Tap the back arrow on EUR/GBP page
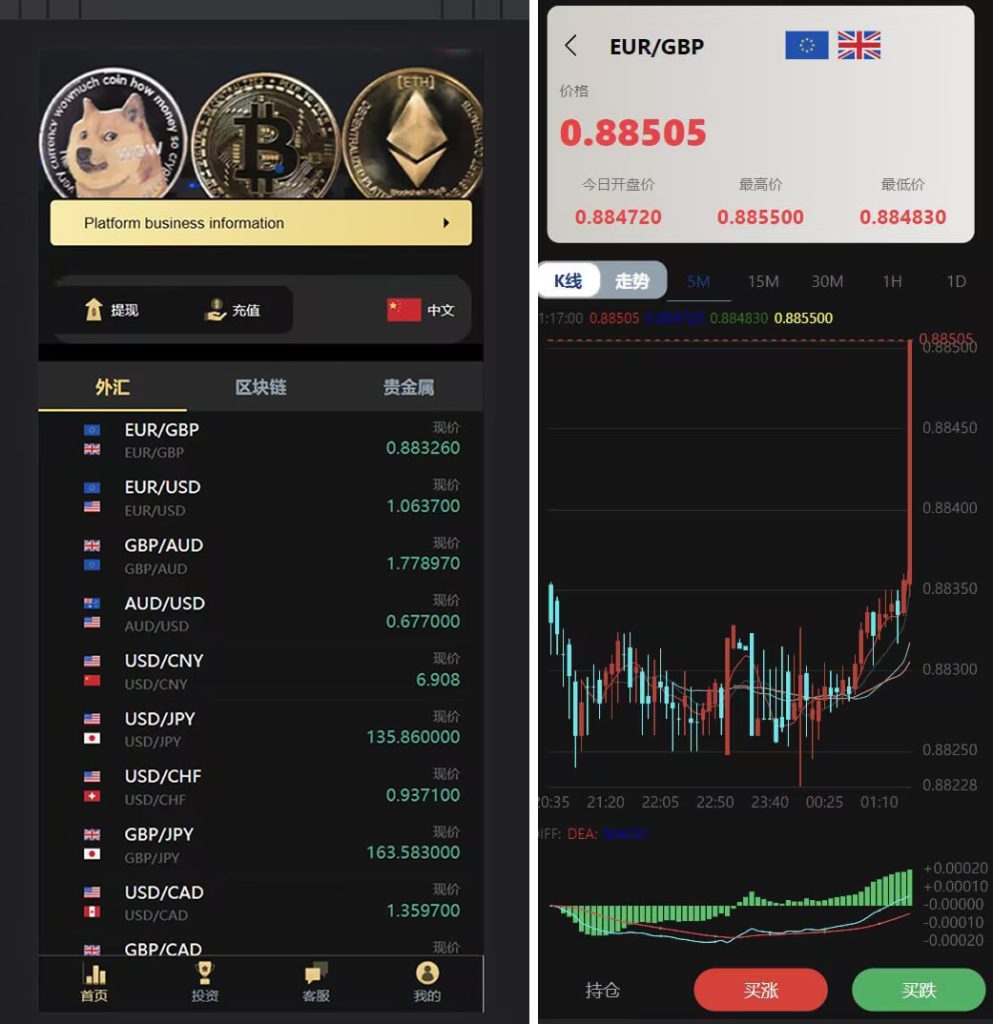The image size is (993, 1024). click(x=571, y=46)
